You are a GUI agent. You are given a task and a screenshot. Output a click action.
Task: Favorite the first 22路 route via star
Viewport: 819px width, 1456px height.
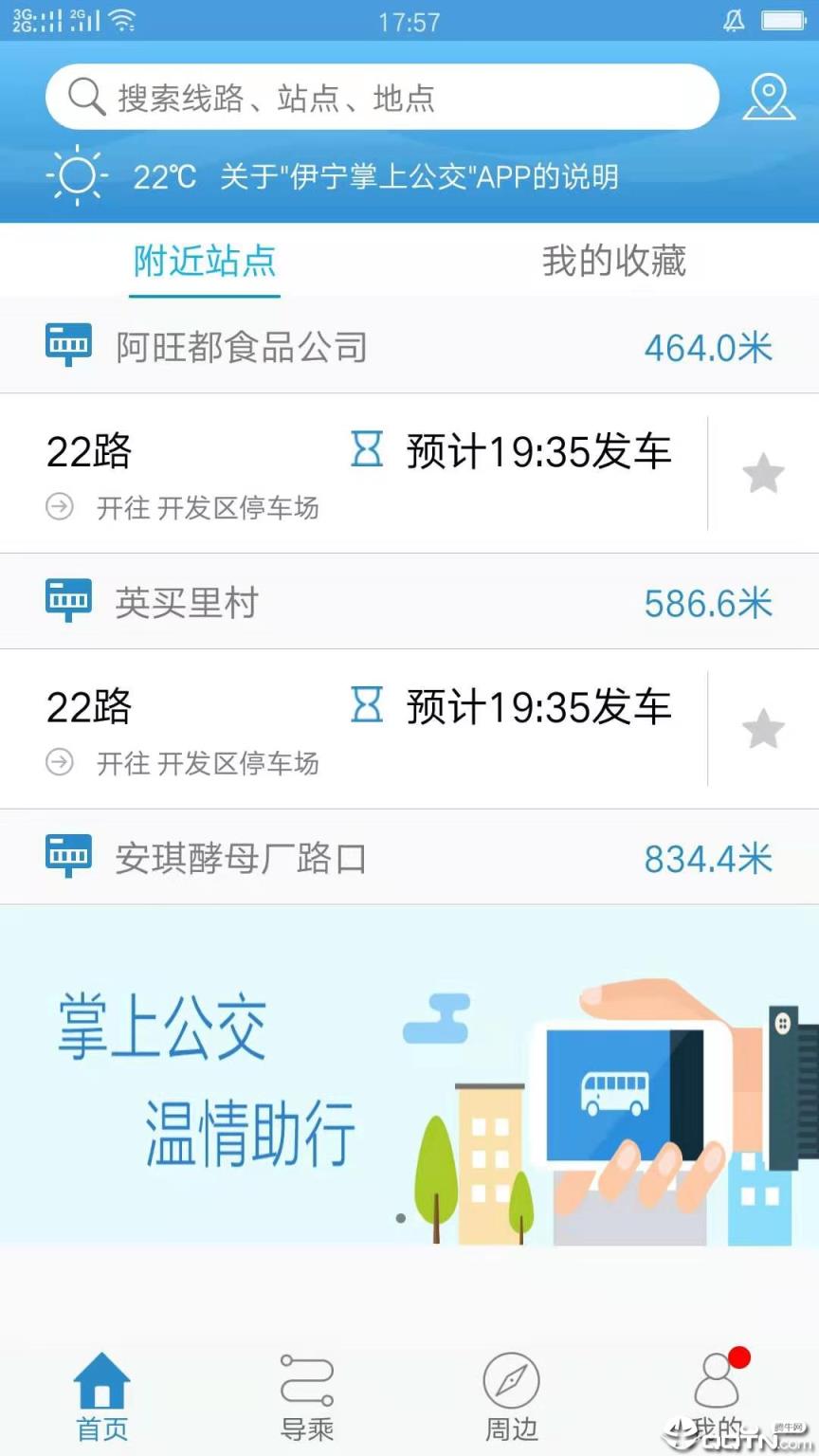tap(764, 474)
